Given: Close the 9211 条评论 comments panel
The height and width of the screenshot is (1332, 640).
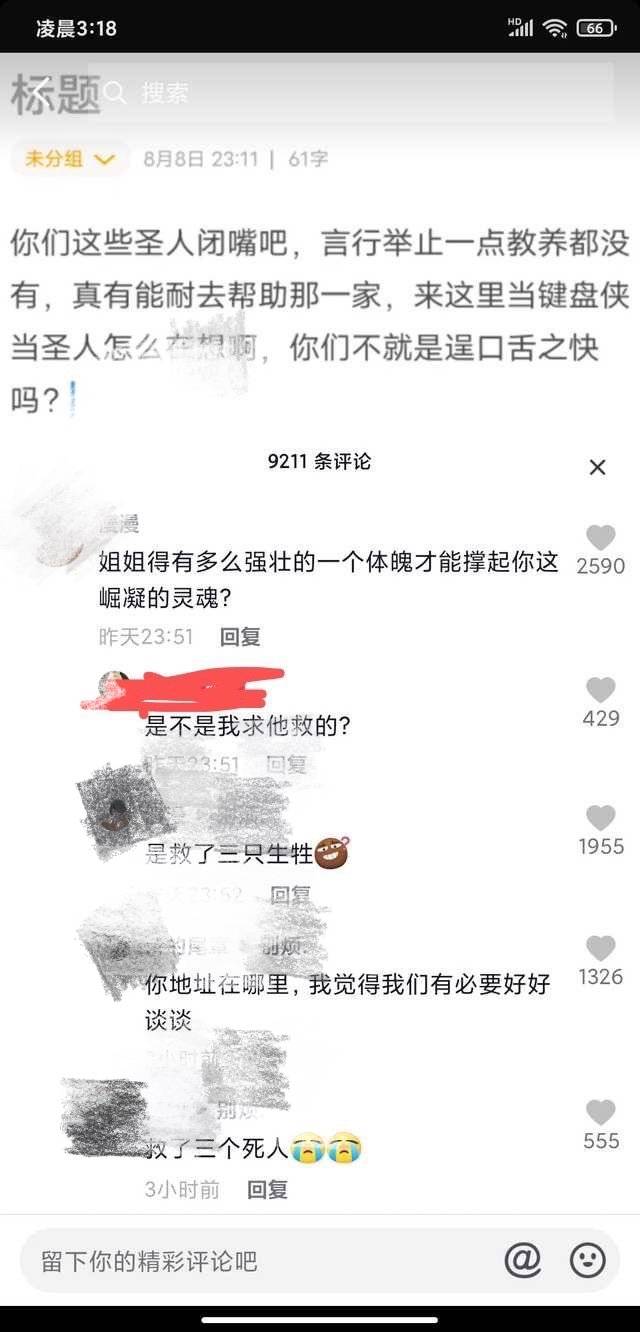Looking at the screenshot, I should (597, 467).
